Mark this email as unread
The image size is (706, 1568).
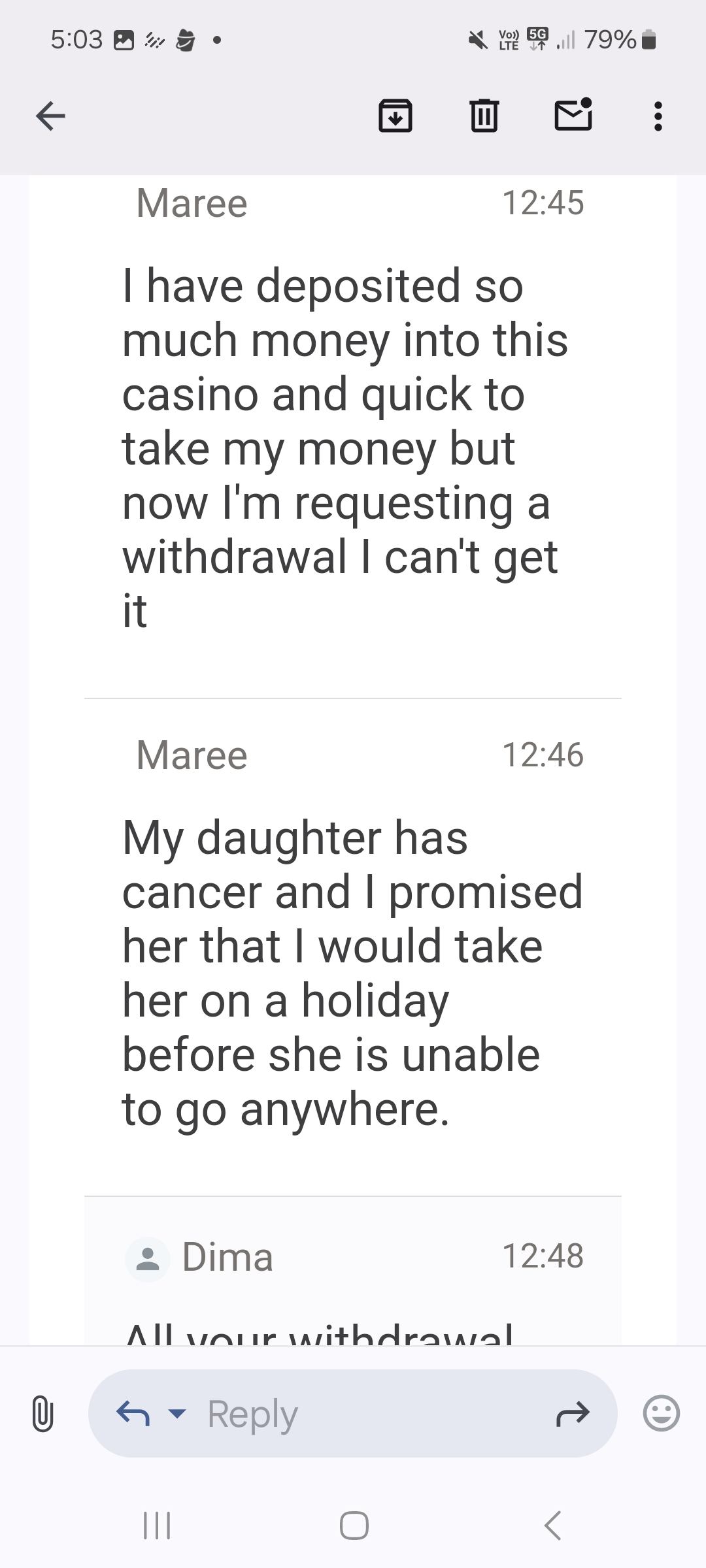tap(573, 115)
